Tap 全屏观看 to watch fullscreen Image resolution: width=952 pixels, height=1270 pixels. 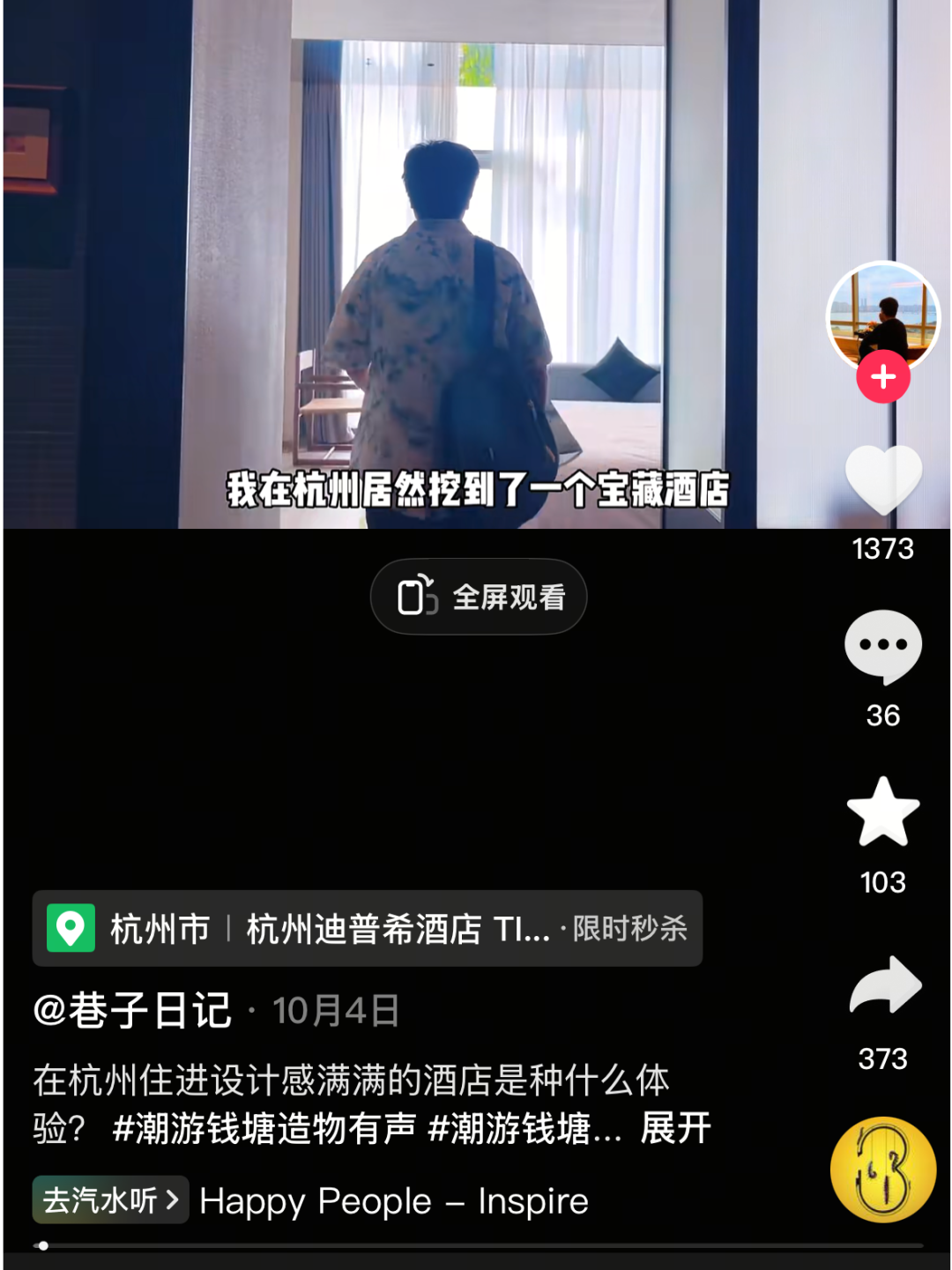[479, 597]
